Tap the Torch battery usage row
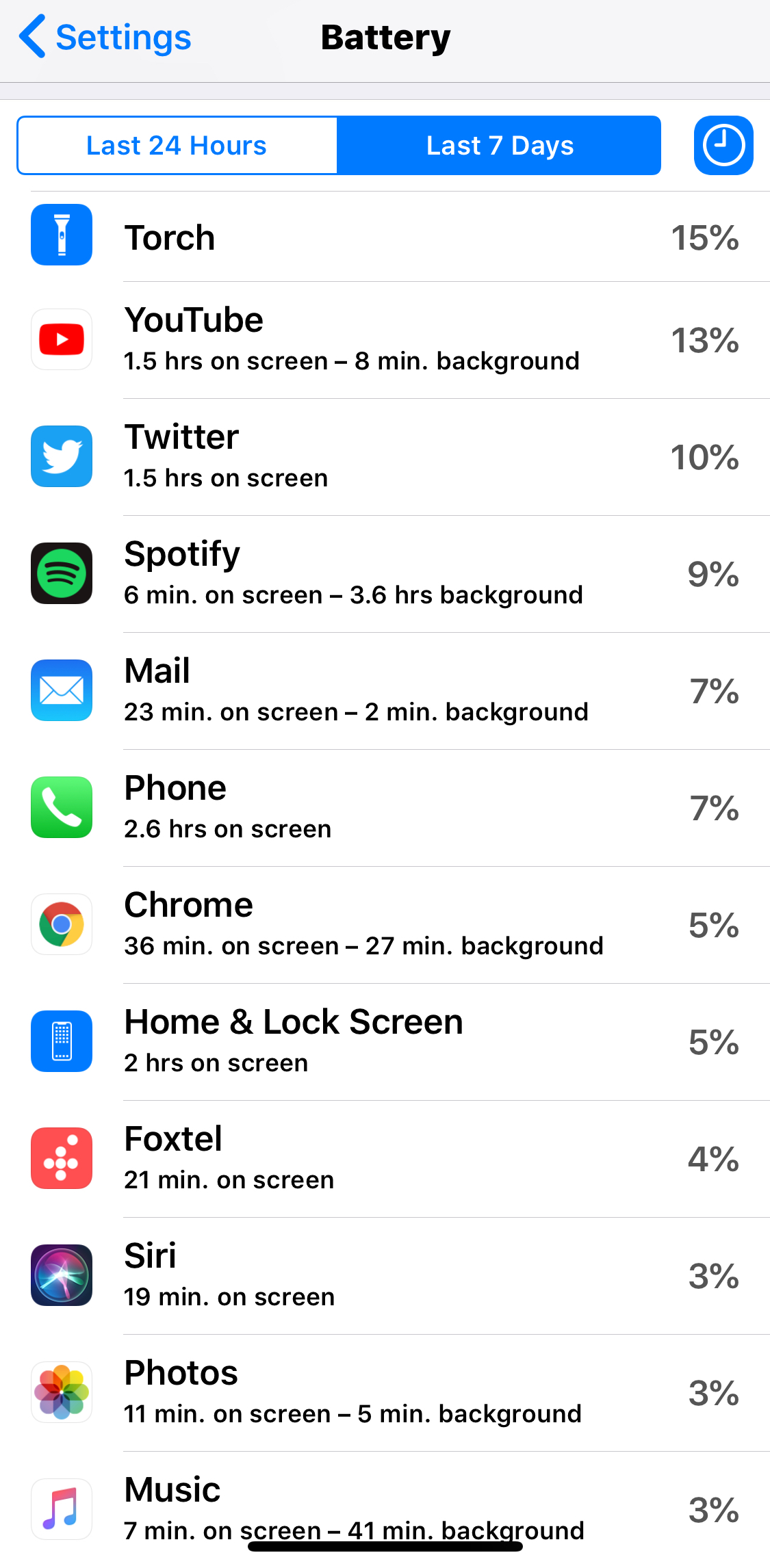The width and height of the screenshot is (770, 1568). tap(385, 237)
